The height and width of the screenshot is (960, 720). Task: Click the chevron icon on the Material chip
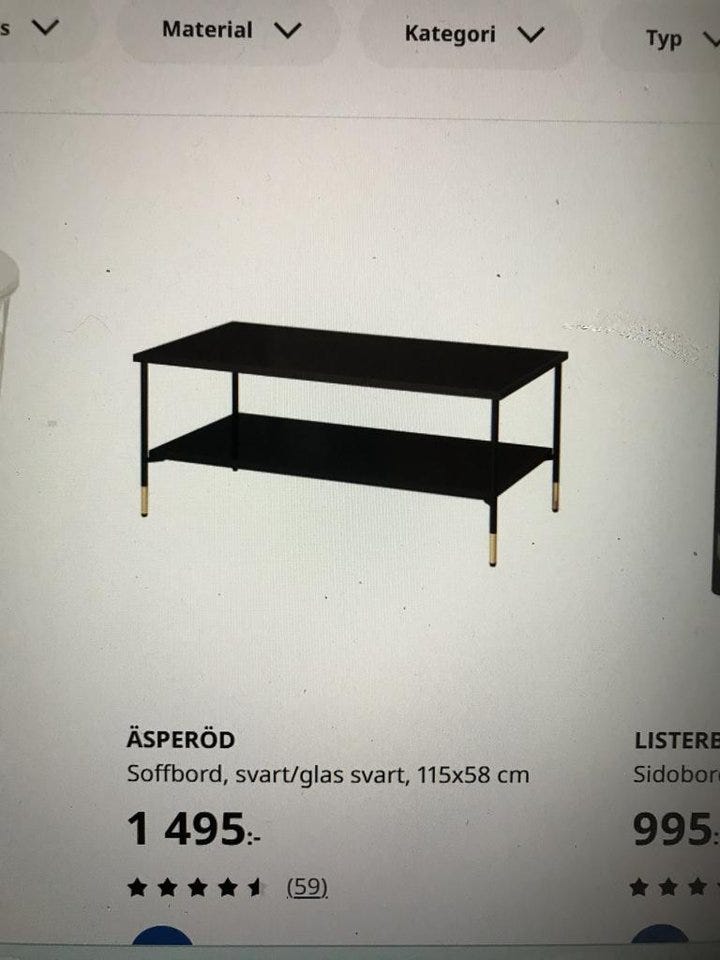pyautogui.click(x=290, y=30)
